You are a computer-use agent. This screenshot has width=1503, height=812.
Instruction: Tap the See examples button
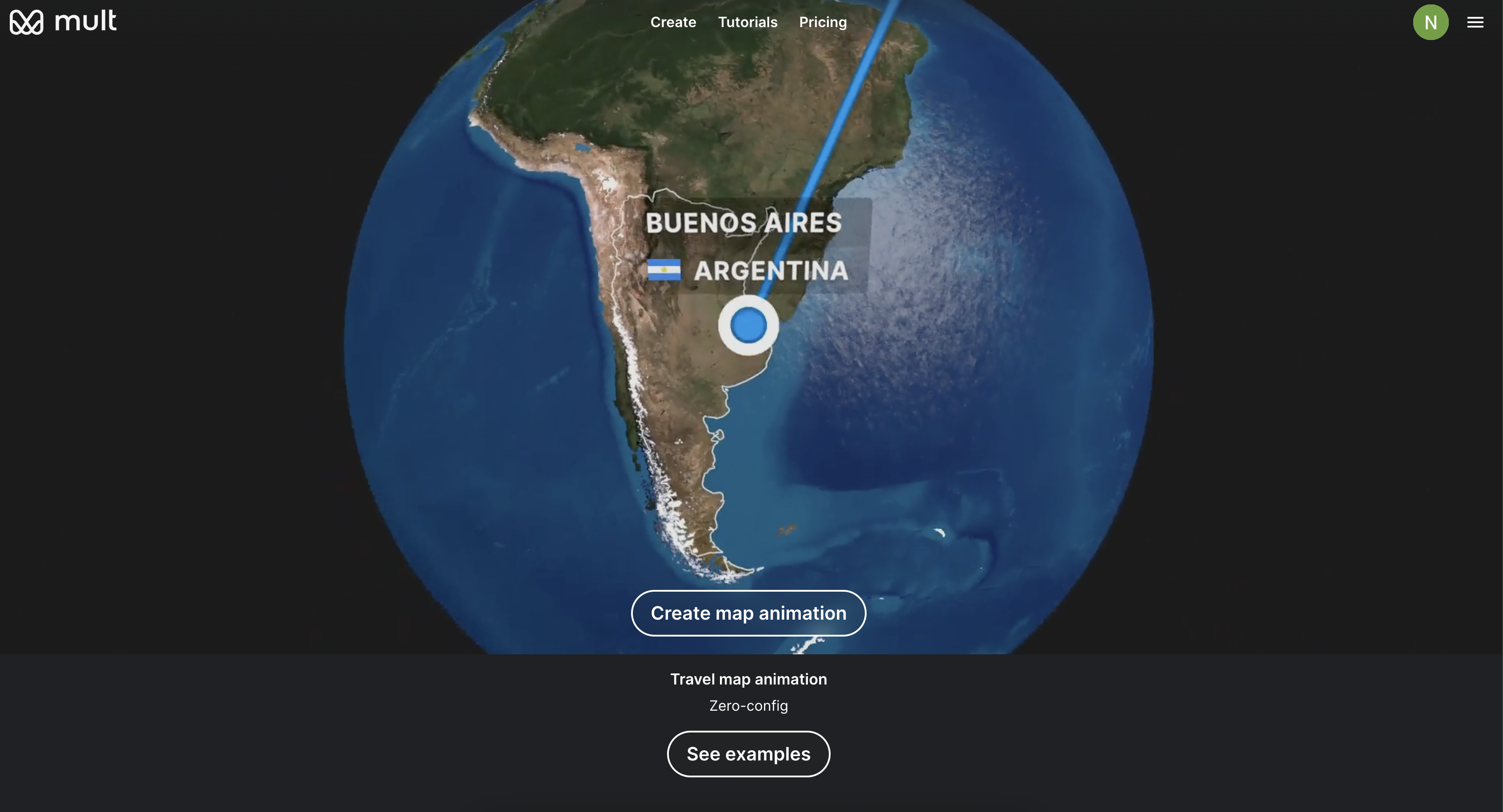point(748,754)
